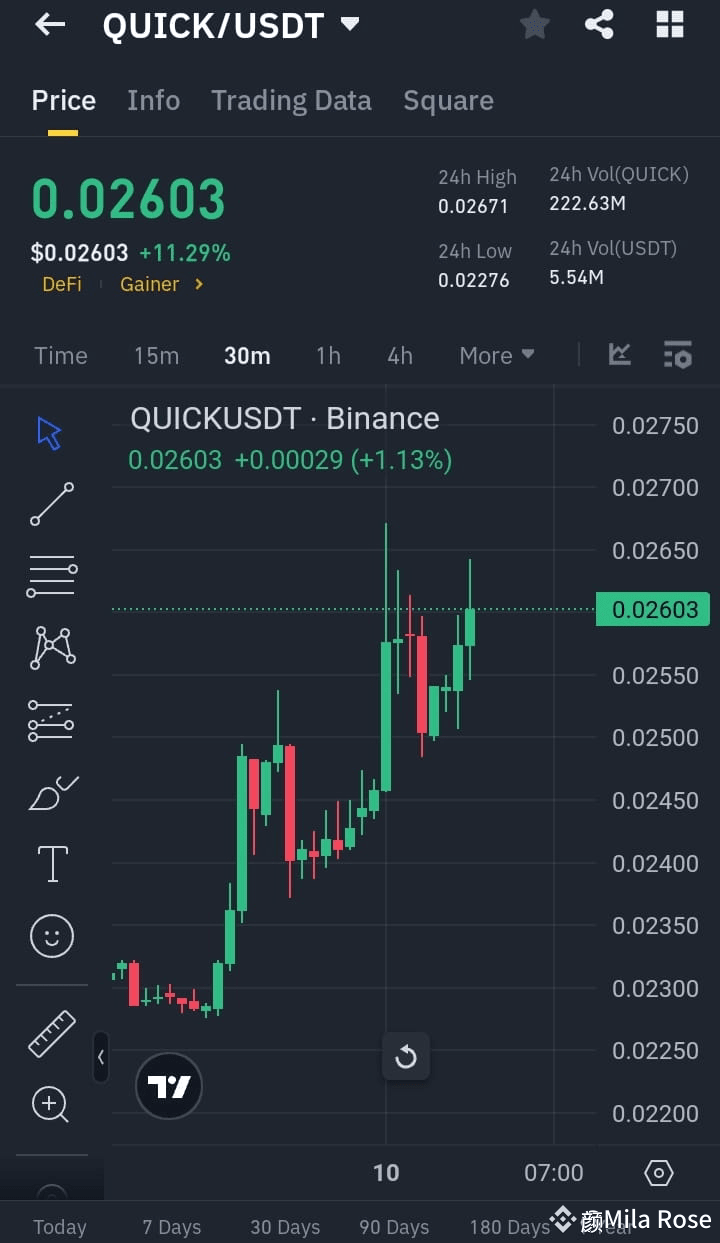The height and width of the screenshot is (1243, 720).
Task: Tap the share icon
Action: coord(599,25)
